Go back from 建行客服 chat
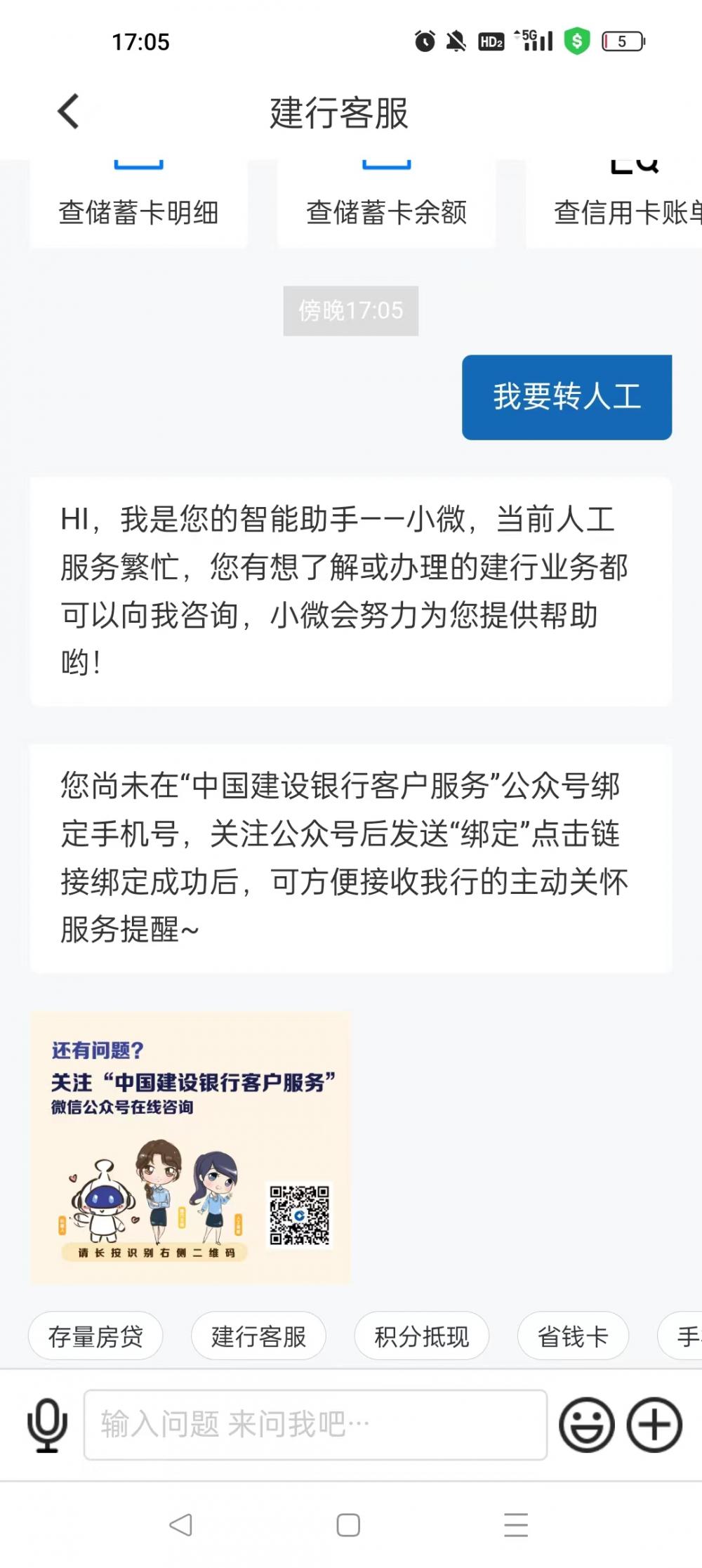This screenshot has height=1568, width=702. [x=68, y=112]
